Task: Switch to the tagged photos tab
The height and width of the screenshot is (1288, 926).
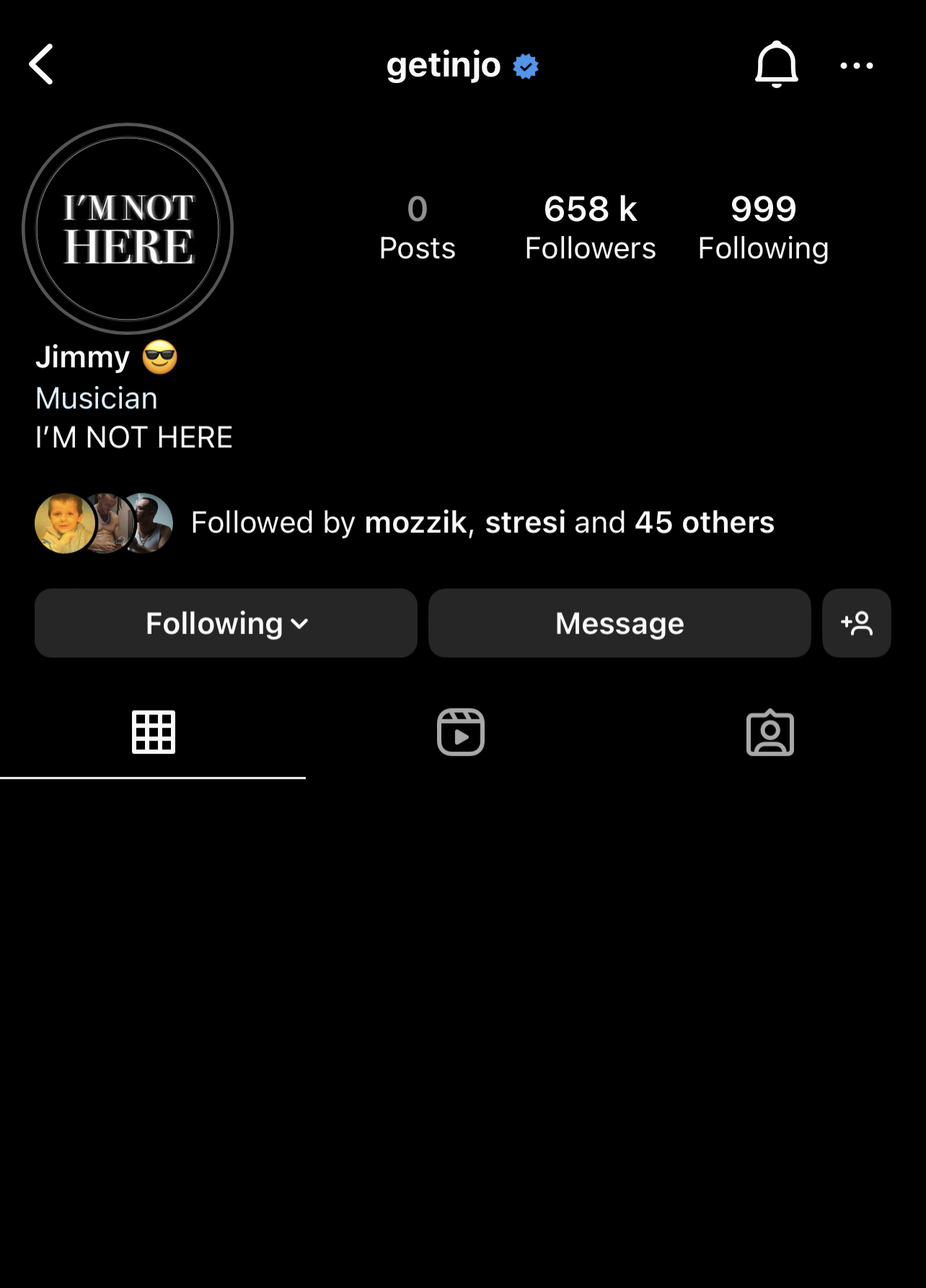Action: tap(770, 732)
